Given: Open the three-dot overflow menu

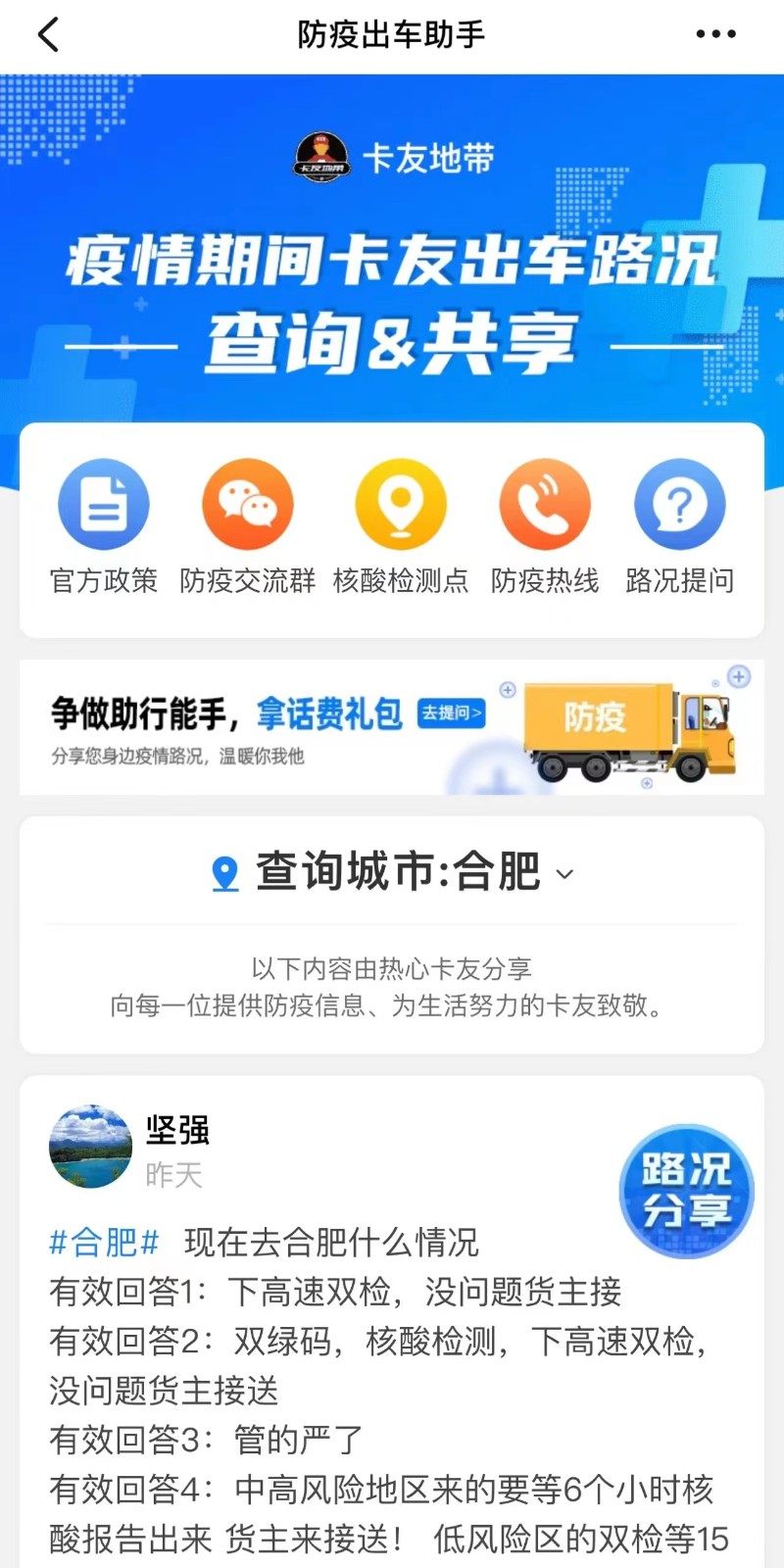Looking at the screenshot, I should pyautogui.click(x=715, y=34).
